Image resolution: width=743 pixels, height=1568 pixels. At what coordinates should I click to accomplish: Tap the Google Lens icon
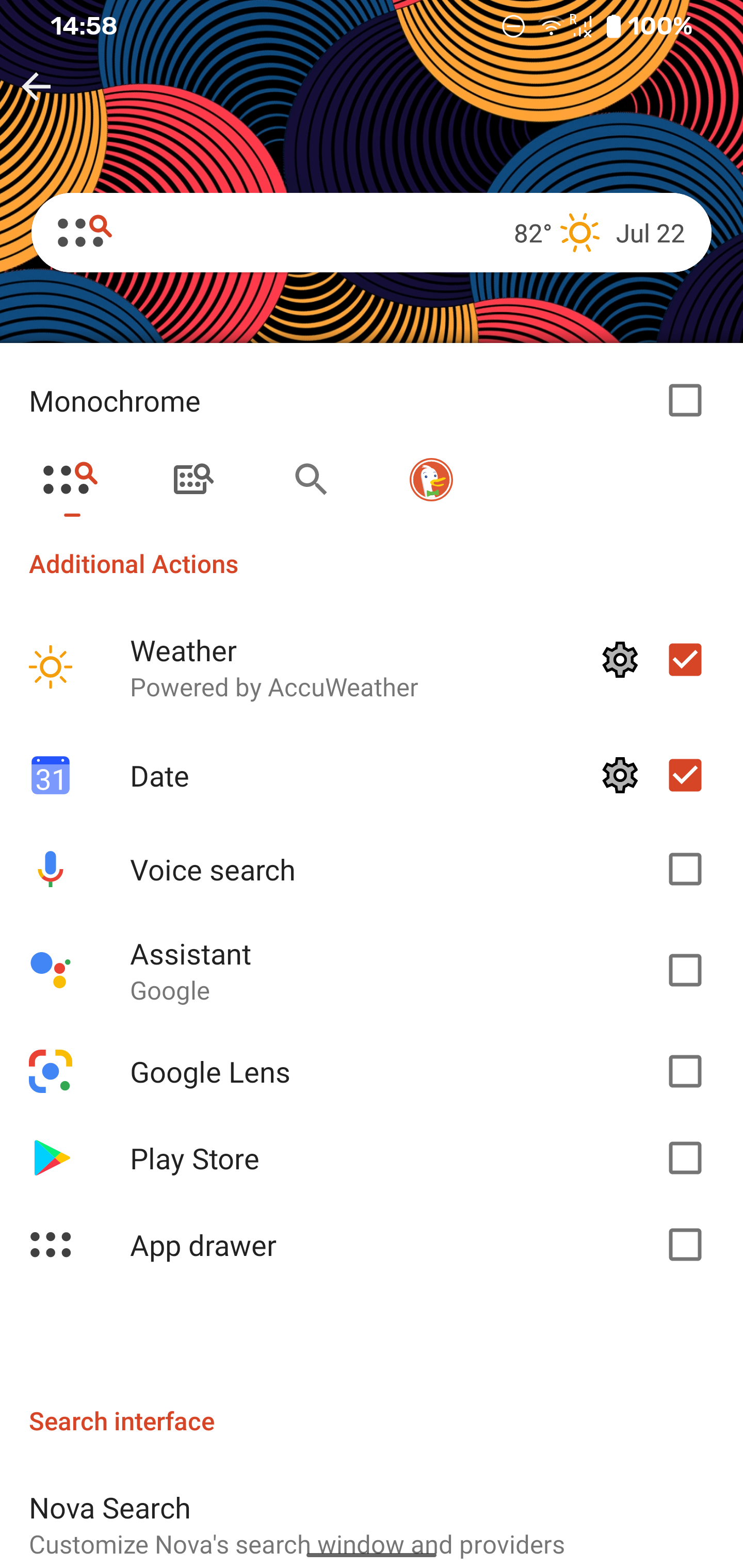(x=50, y=1071)
